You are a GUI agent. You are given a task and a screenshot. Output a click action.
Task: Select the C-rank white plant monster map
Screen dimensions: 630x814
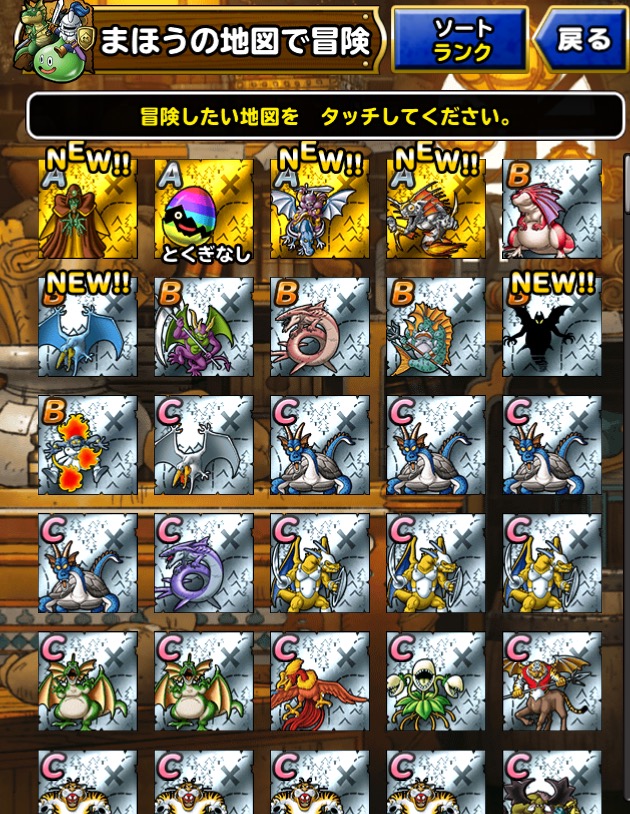pos(436,681)
